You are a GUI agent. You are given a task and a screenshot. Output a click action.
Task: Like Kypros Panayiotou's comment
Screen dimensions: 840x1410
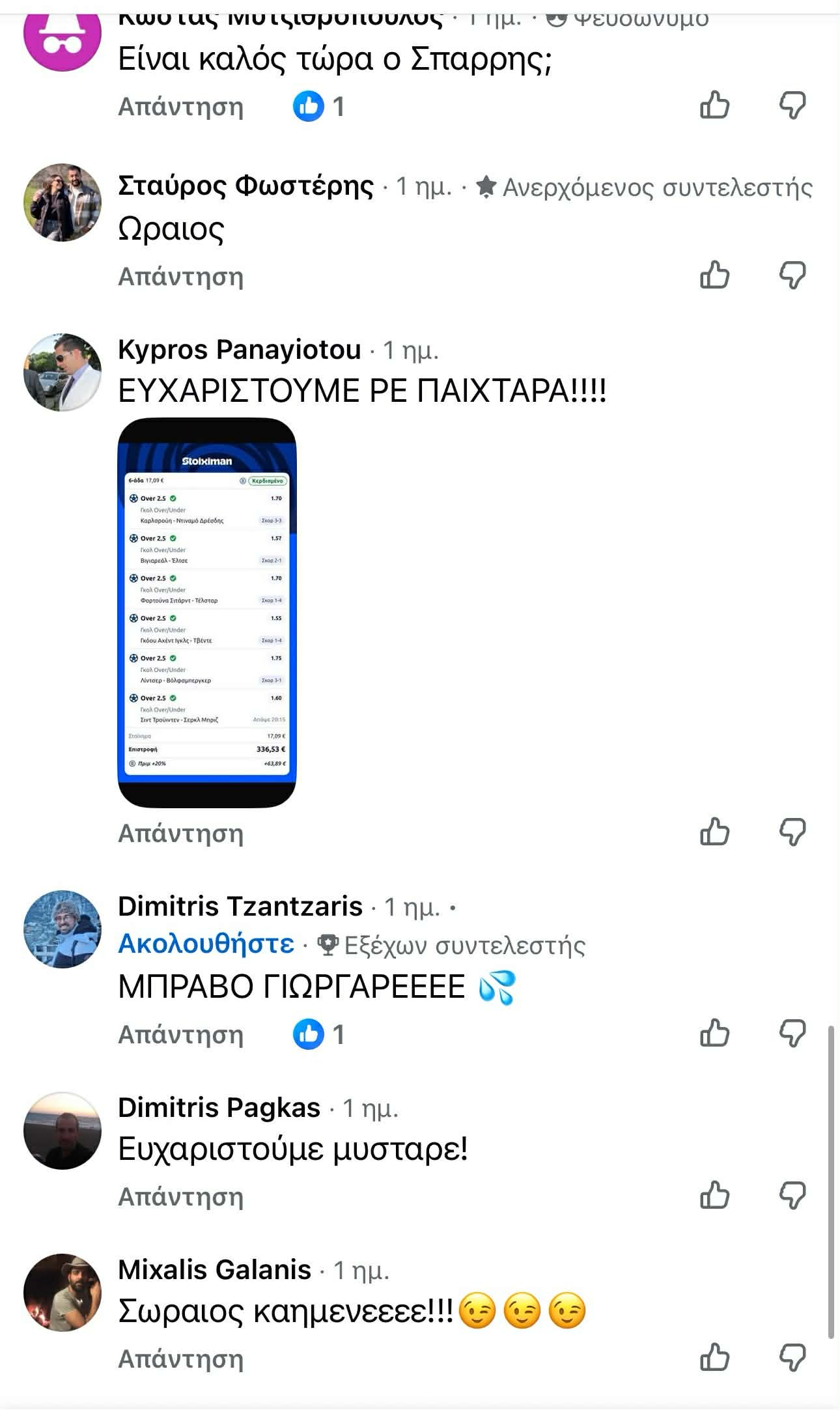tap(714, 832)
